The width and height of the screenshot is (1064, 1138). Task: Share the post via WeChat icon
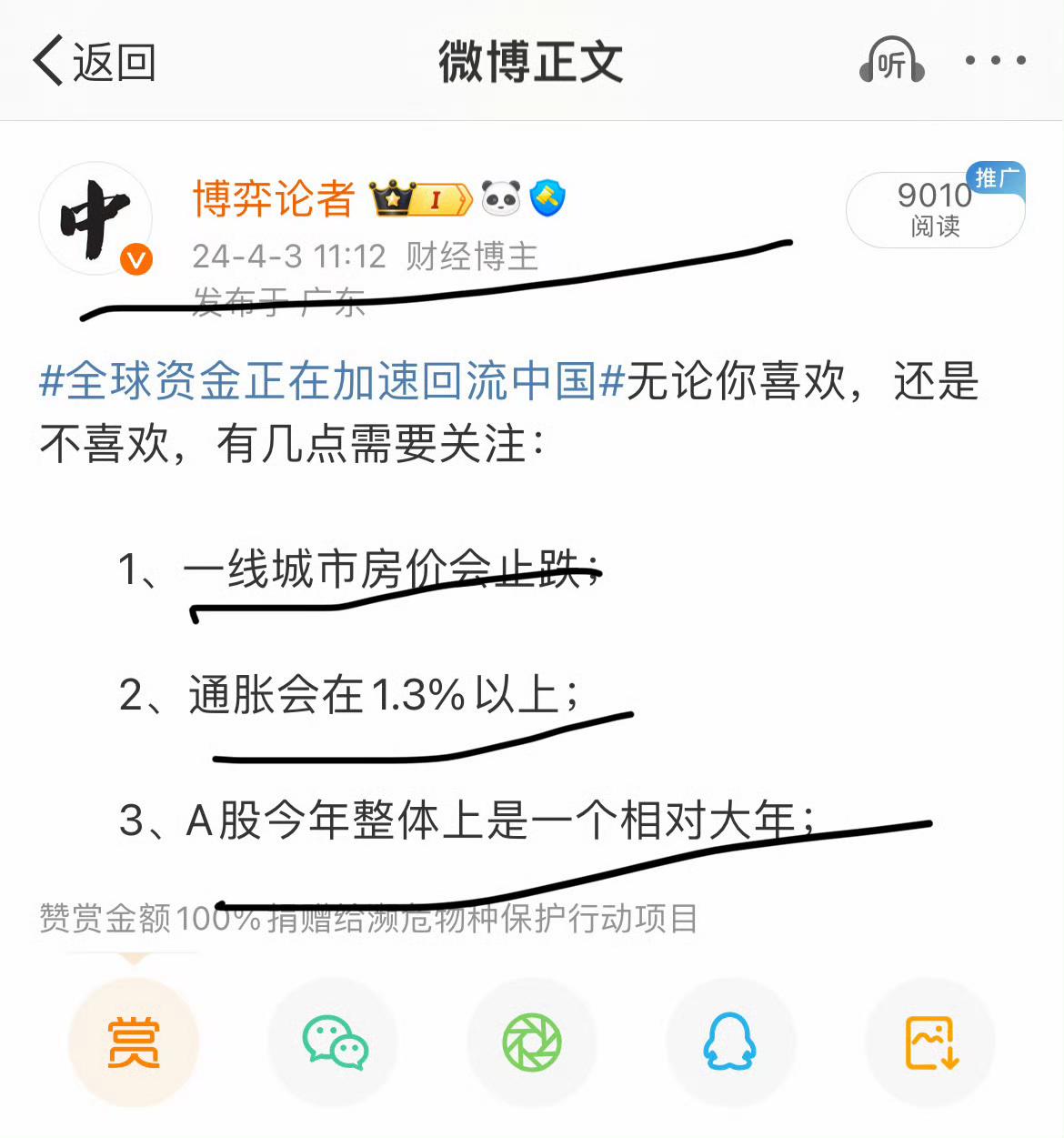(332, 1044)
